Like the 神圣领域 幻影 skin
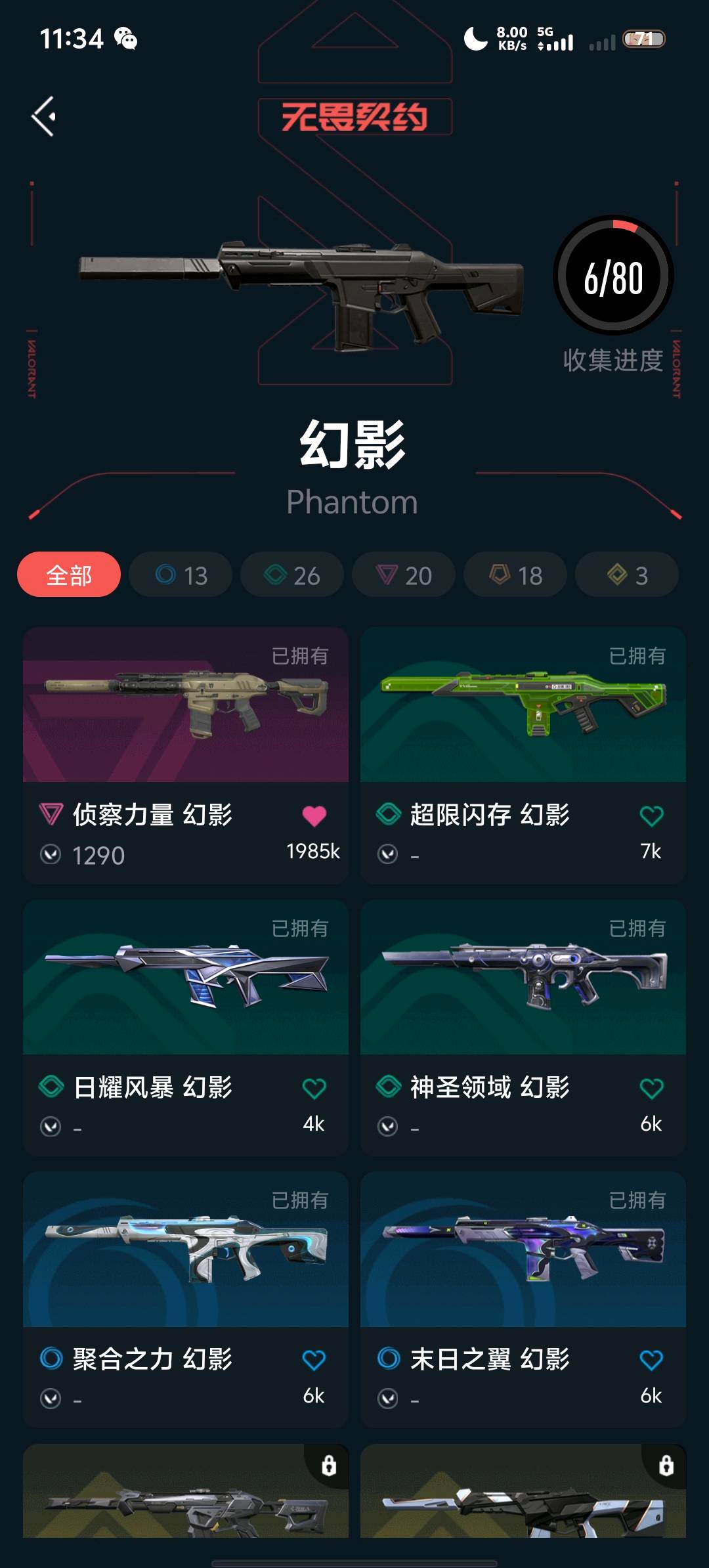 [x=651, y=1088]
